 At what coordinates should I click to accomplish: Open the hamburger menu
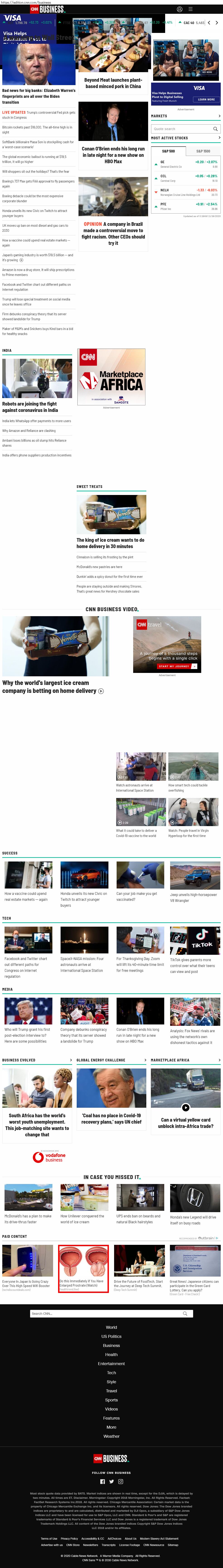(x=190, y=9)
